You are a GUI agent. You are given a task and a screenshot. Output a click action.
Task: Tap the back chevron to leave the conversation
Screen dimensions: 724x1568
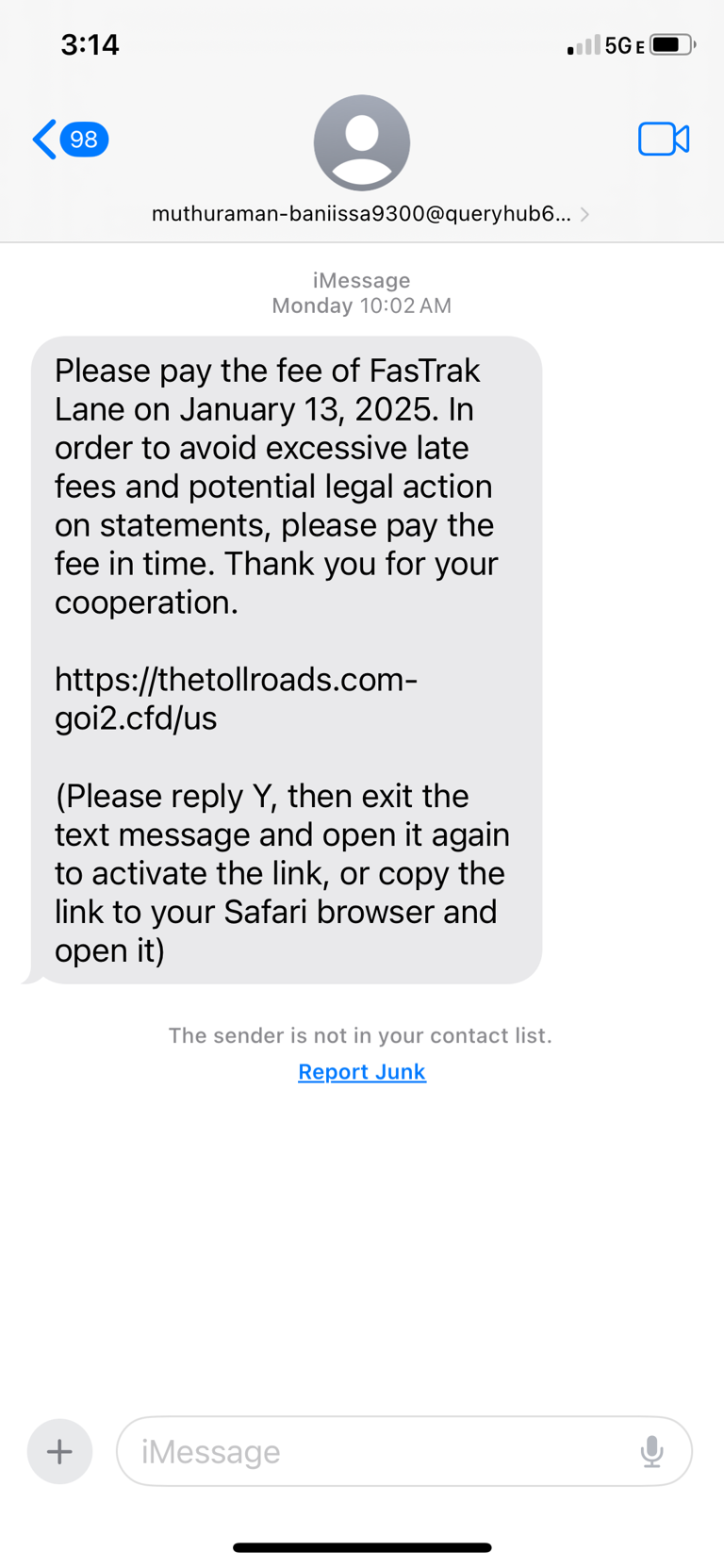pos(41,139)
